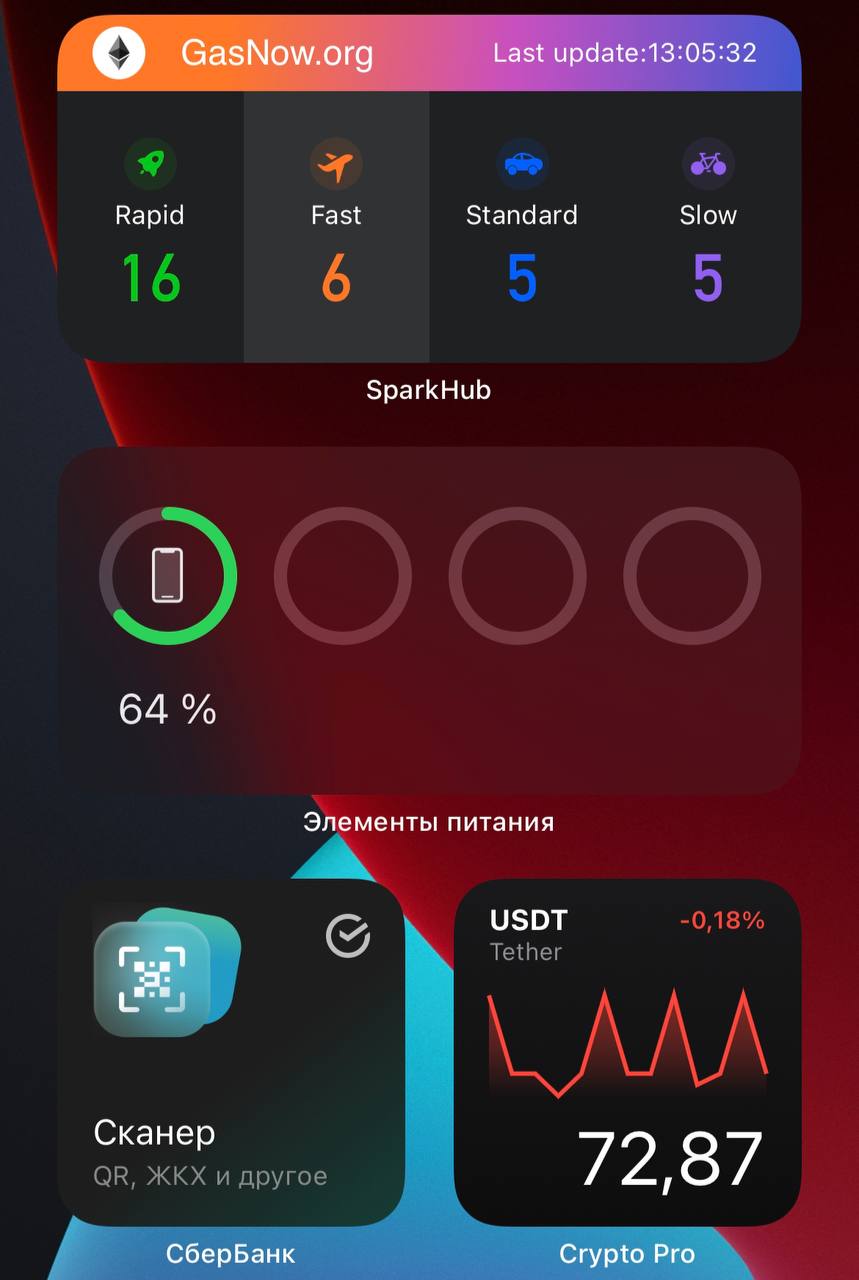Open the SparkHub GasNow gas price widget
Viewport: 859px width, 1280px height.
pos(429,190)
